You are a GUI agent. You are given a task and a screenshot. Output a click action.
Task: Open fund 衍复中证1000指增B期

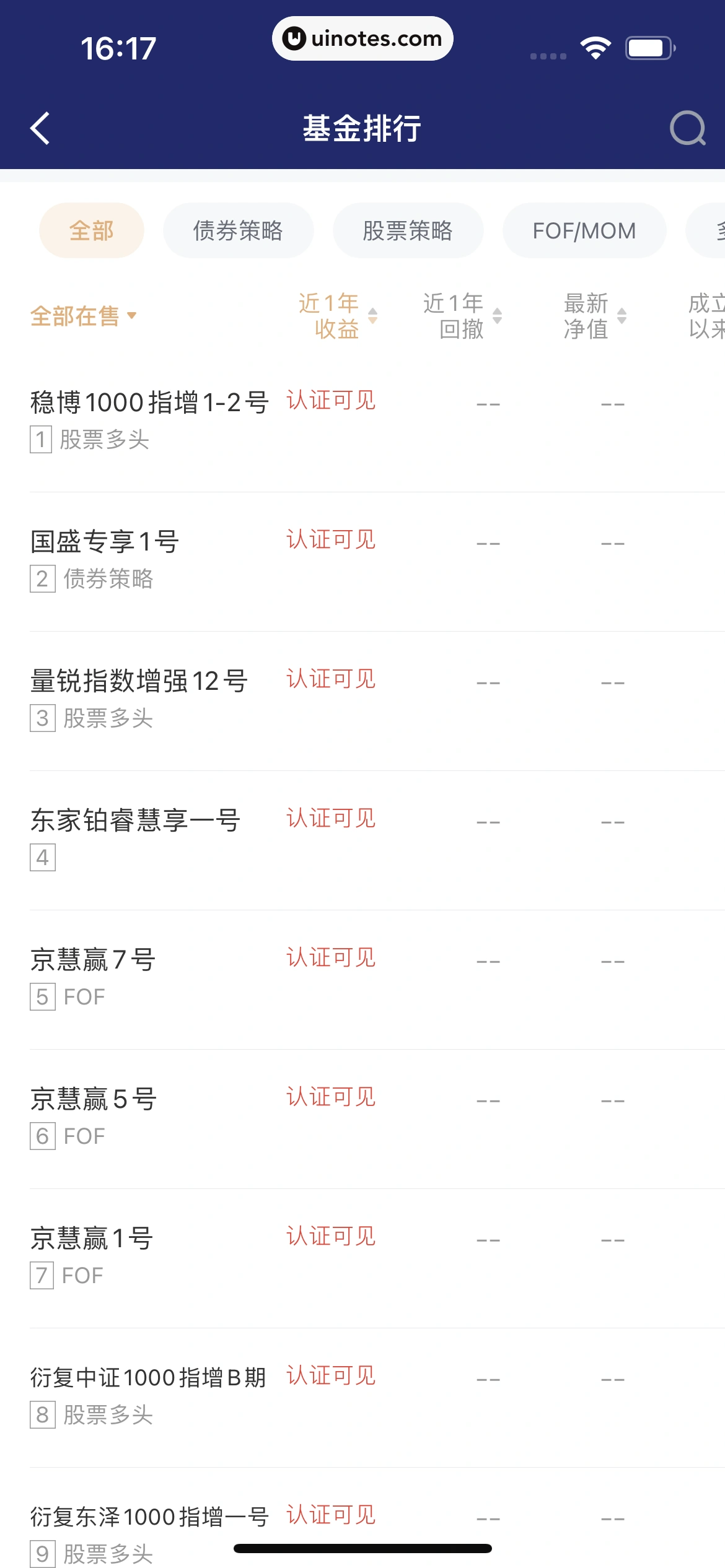(148, 1378)
